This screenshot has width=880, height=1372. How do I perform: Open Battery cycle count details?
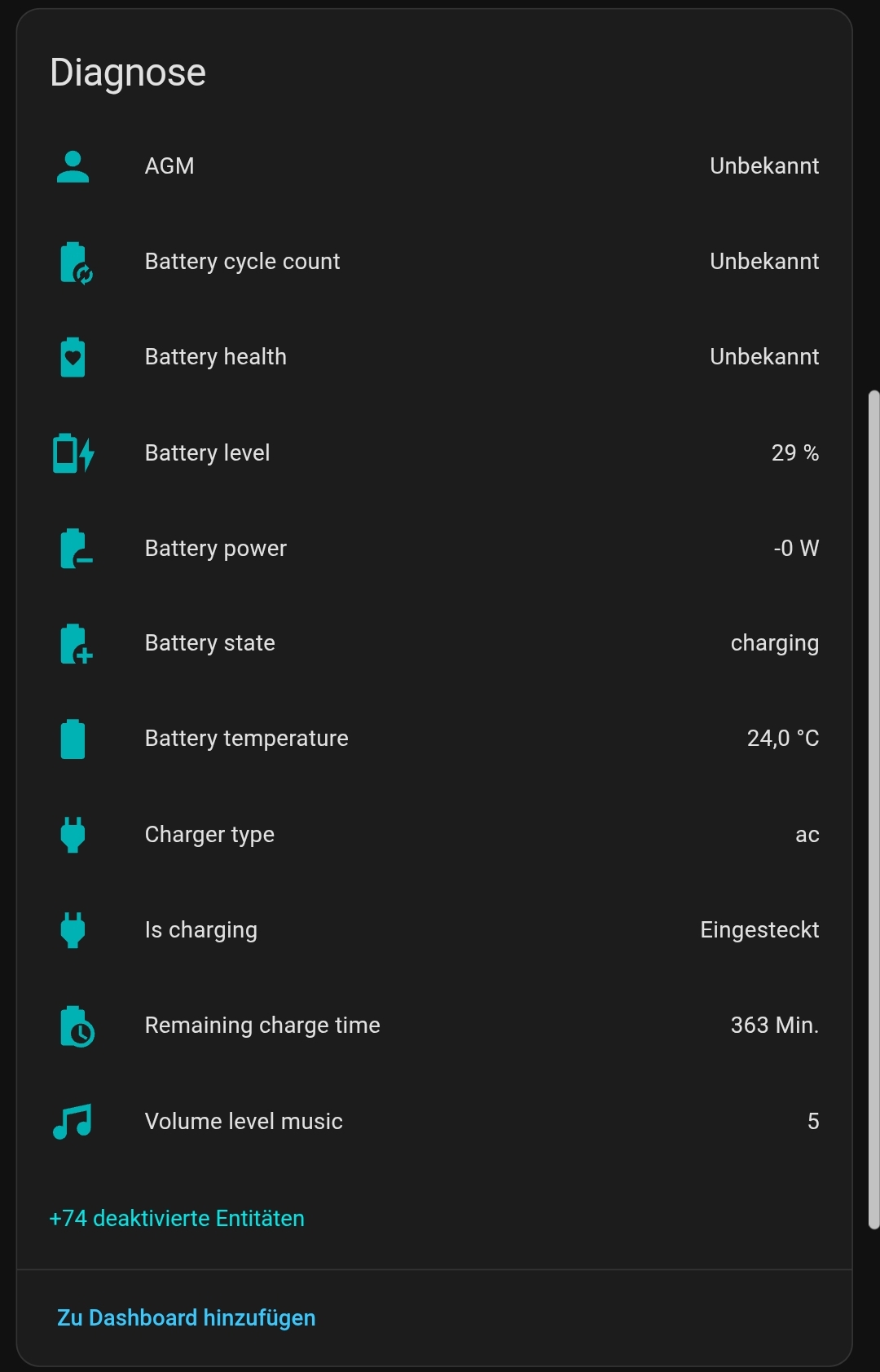tap(242, 262)
